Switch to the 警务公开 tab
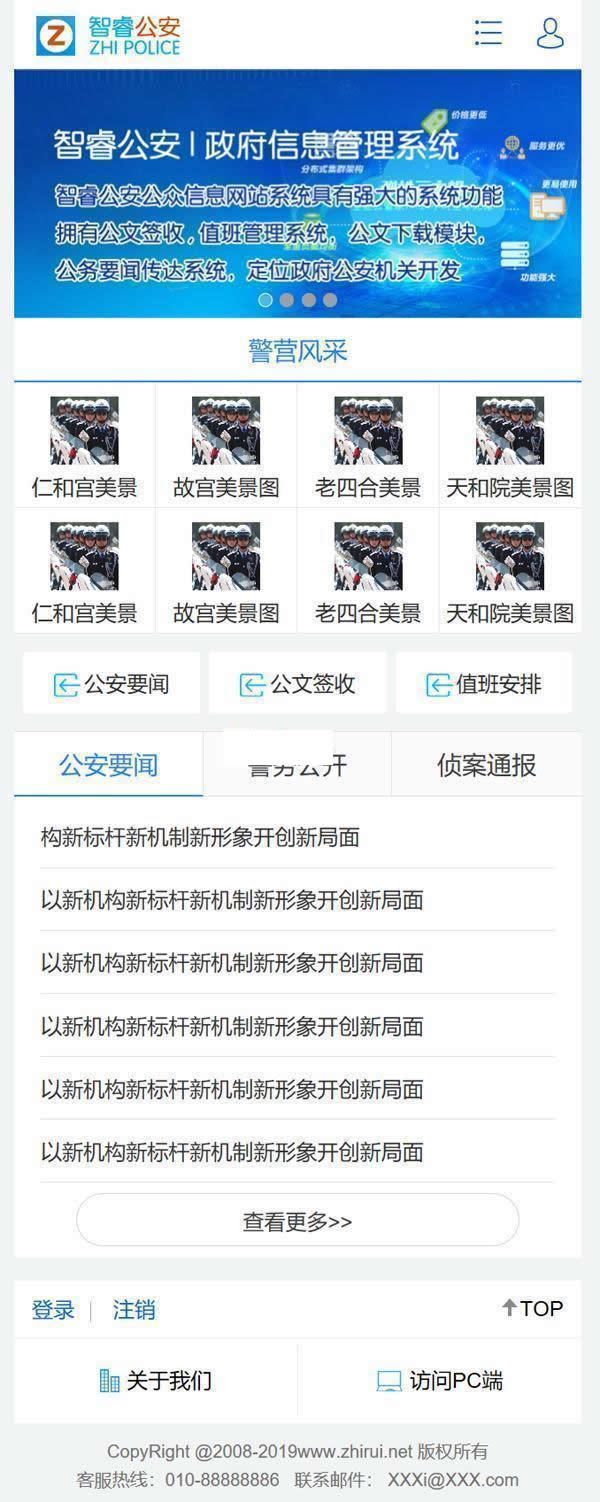 297,765
